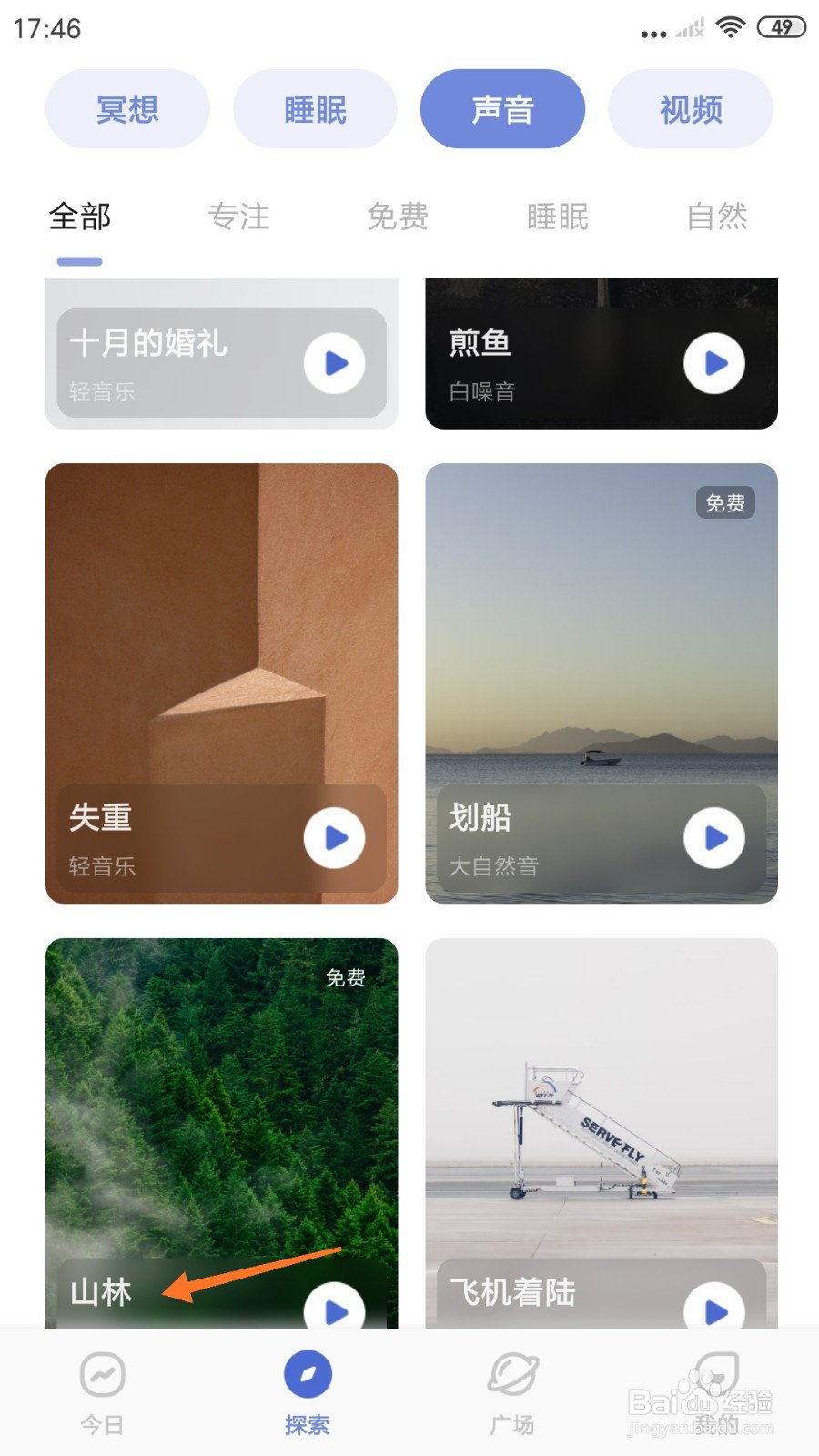Switch to the 广场 tab
Image resolution: width=819 pixels, height=1456 pixels.
tap(512, 1392)
